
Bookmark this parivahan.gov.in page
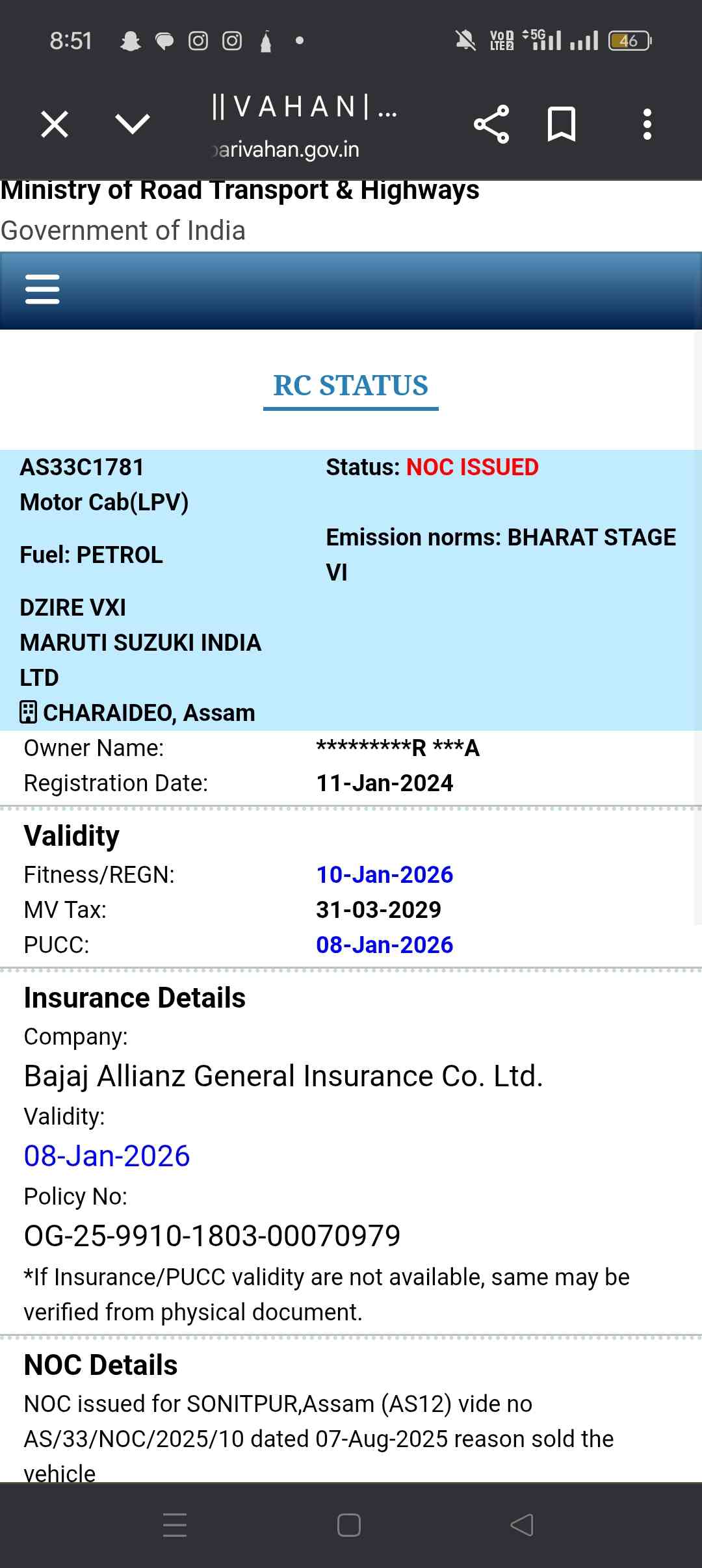(x=562, y=124)
